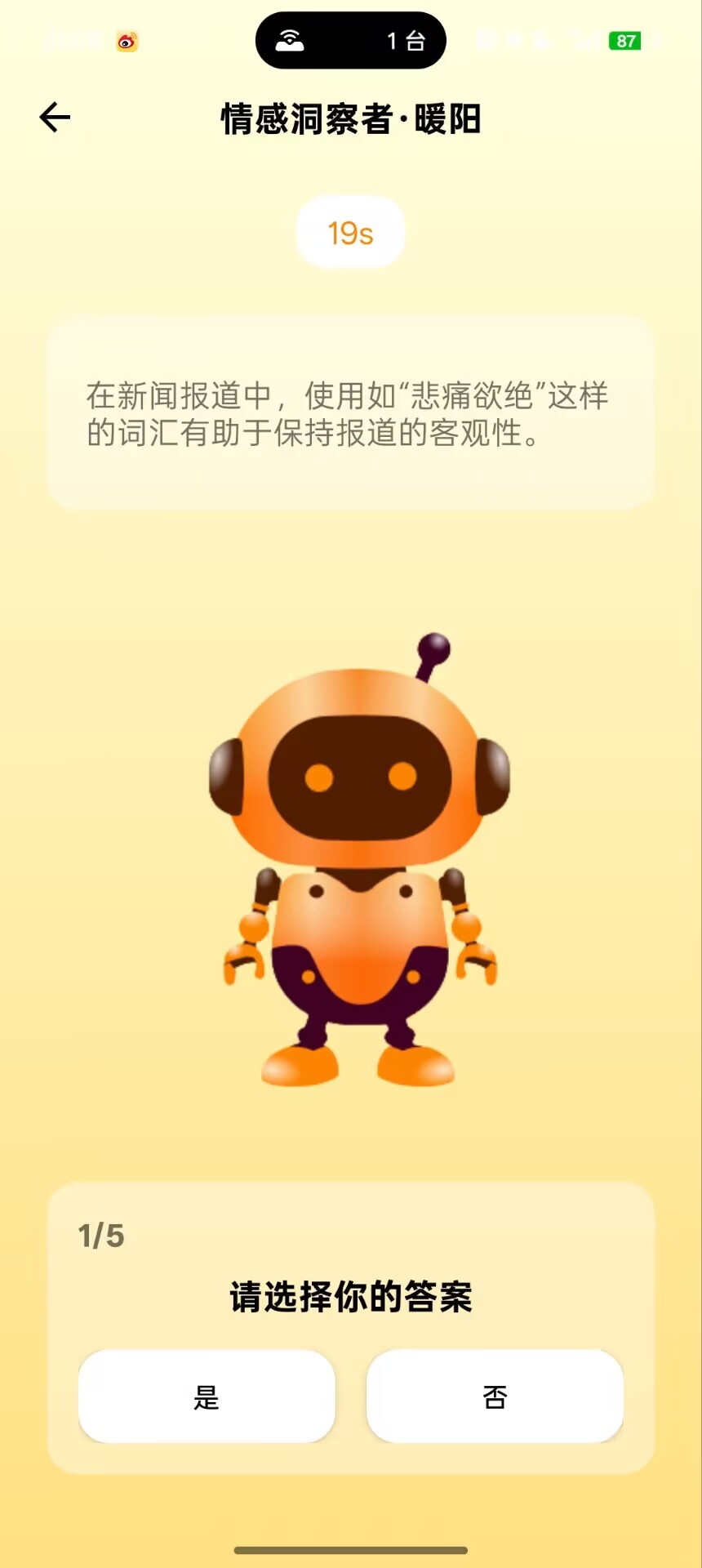Select 是 as your answer
Screen dimensions: 702x1568
tap(207, 1396)
